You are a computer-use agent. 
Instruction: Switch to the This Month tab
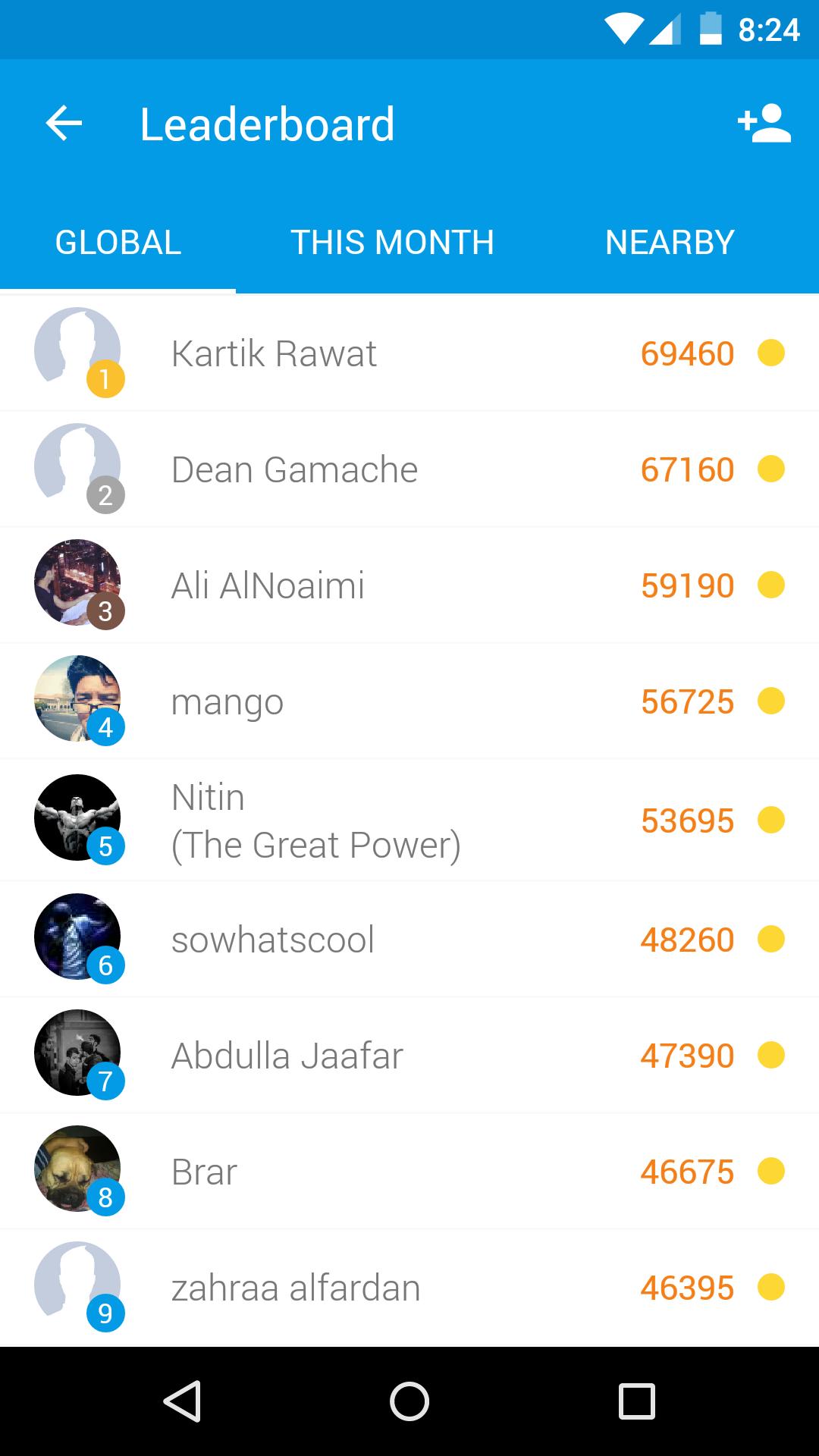(x=392, y=243)
